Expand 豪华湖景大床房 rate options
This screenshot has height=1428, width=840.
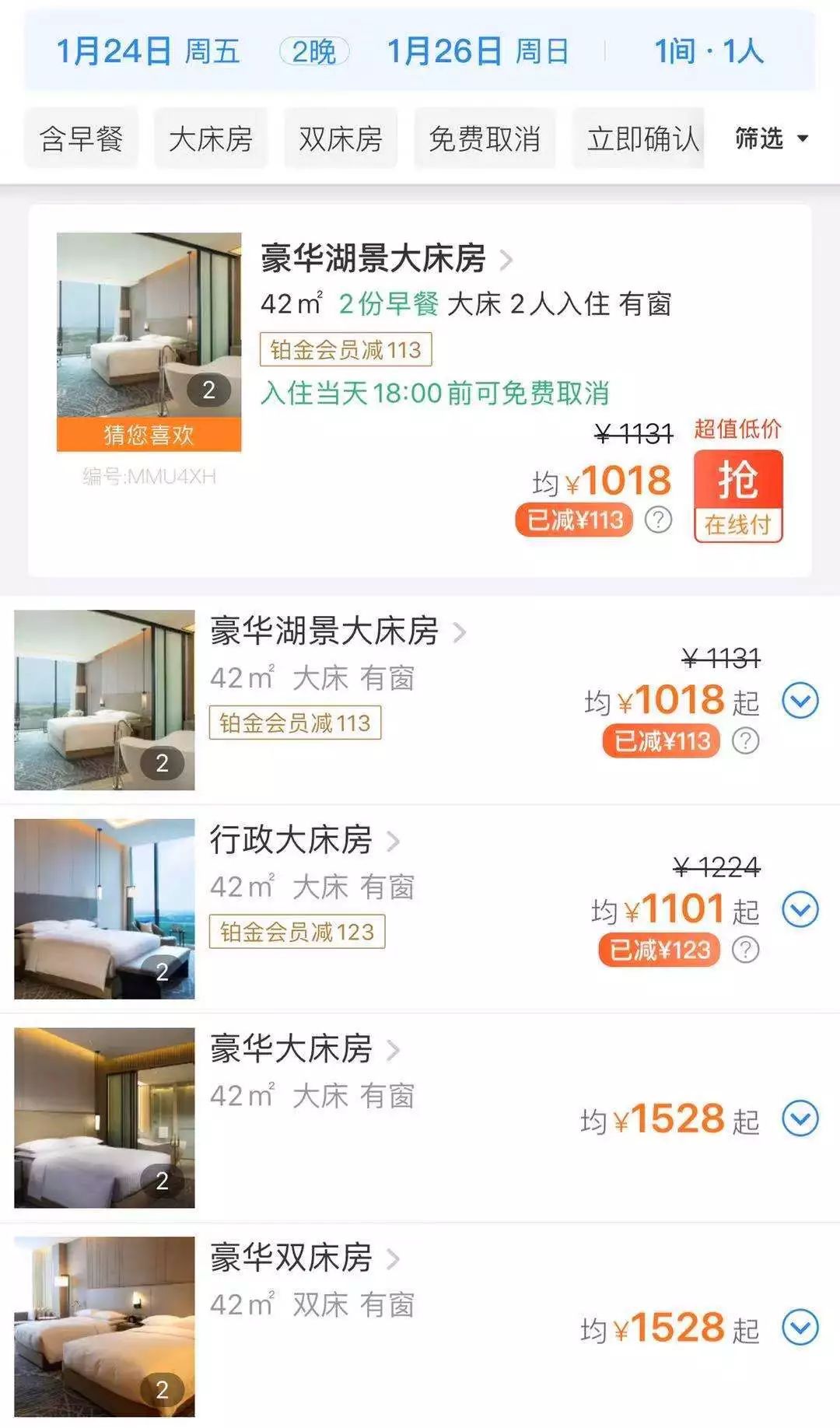coord(800,701)
